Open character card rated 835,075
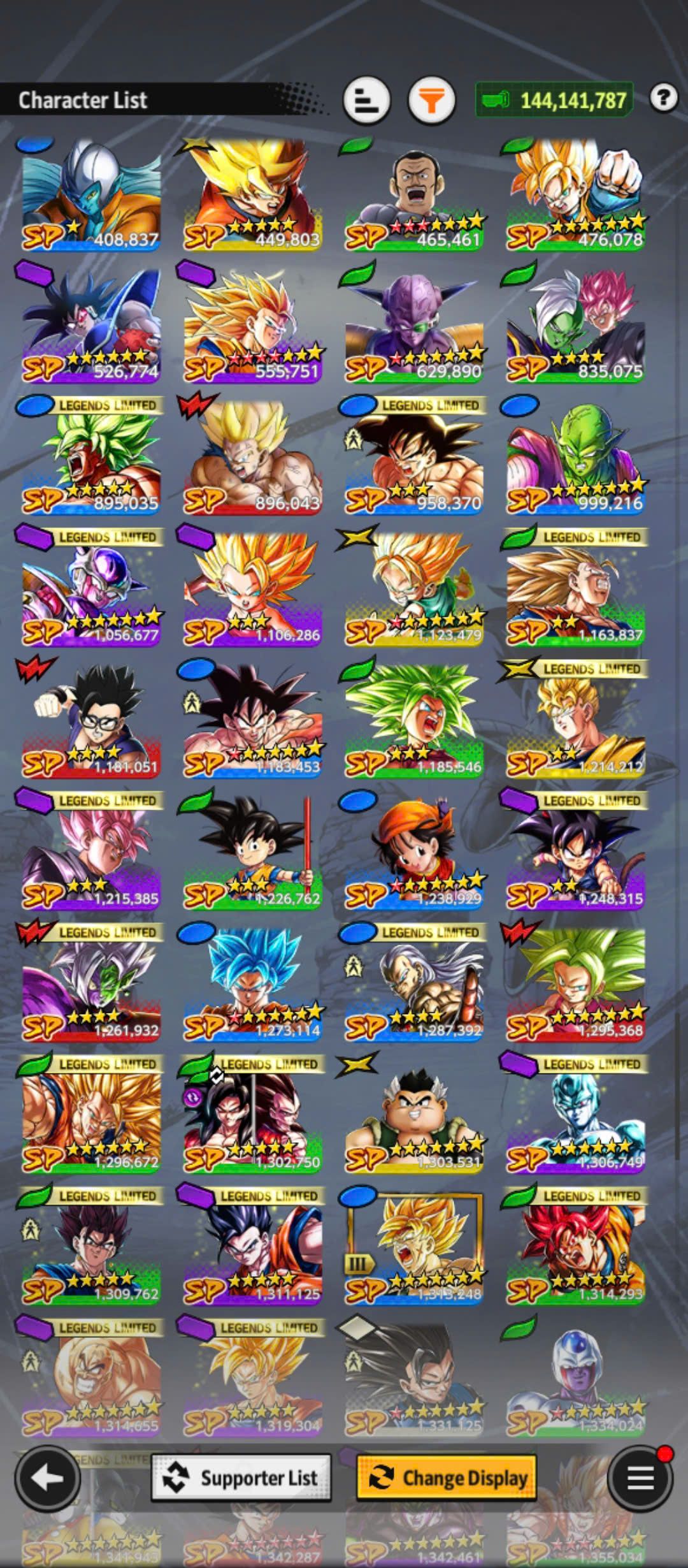This screenshot has width=688, height=1568. pyautogui.click(x=575, y=326)
